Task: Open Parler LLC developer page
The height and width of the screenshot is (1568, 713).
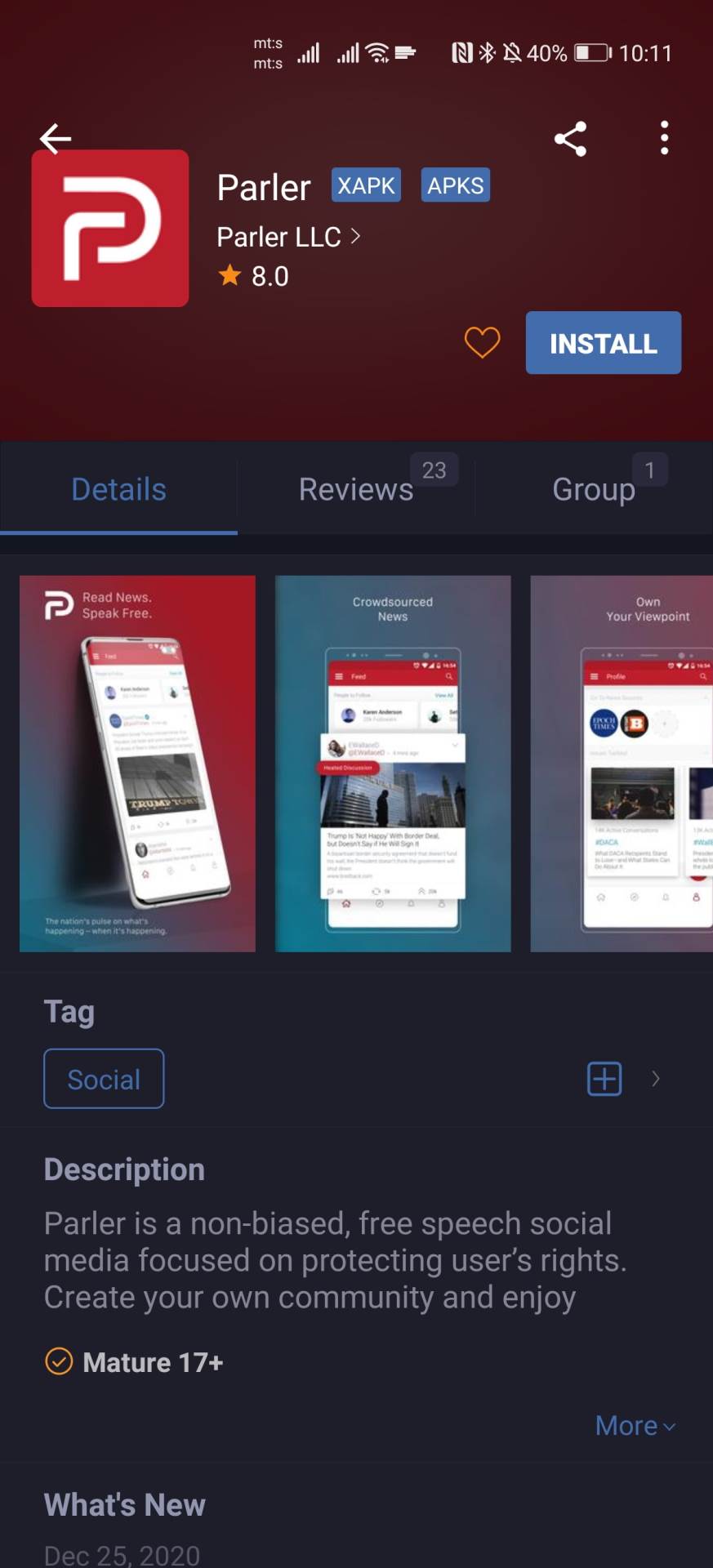Action: 287,237
